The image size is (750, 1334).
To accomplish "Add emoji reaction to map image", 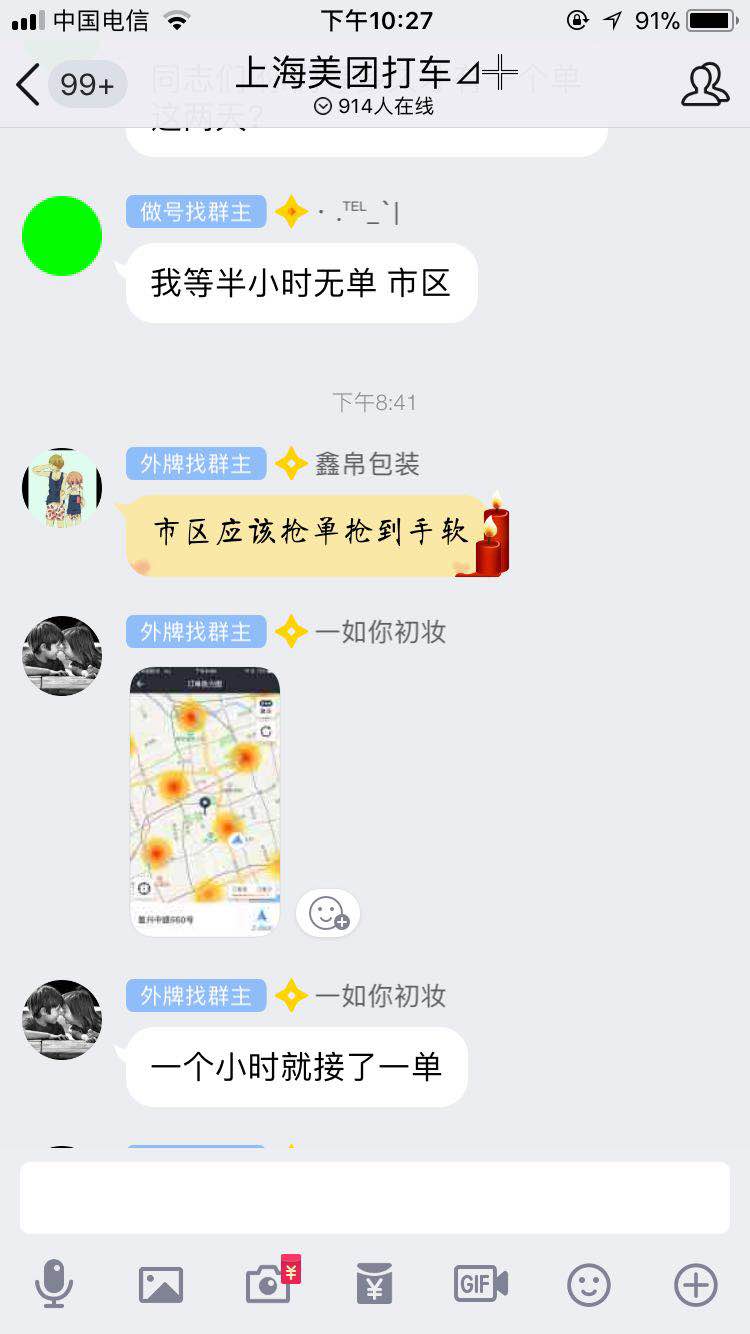I will (328, 913).
